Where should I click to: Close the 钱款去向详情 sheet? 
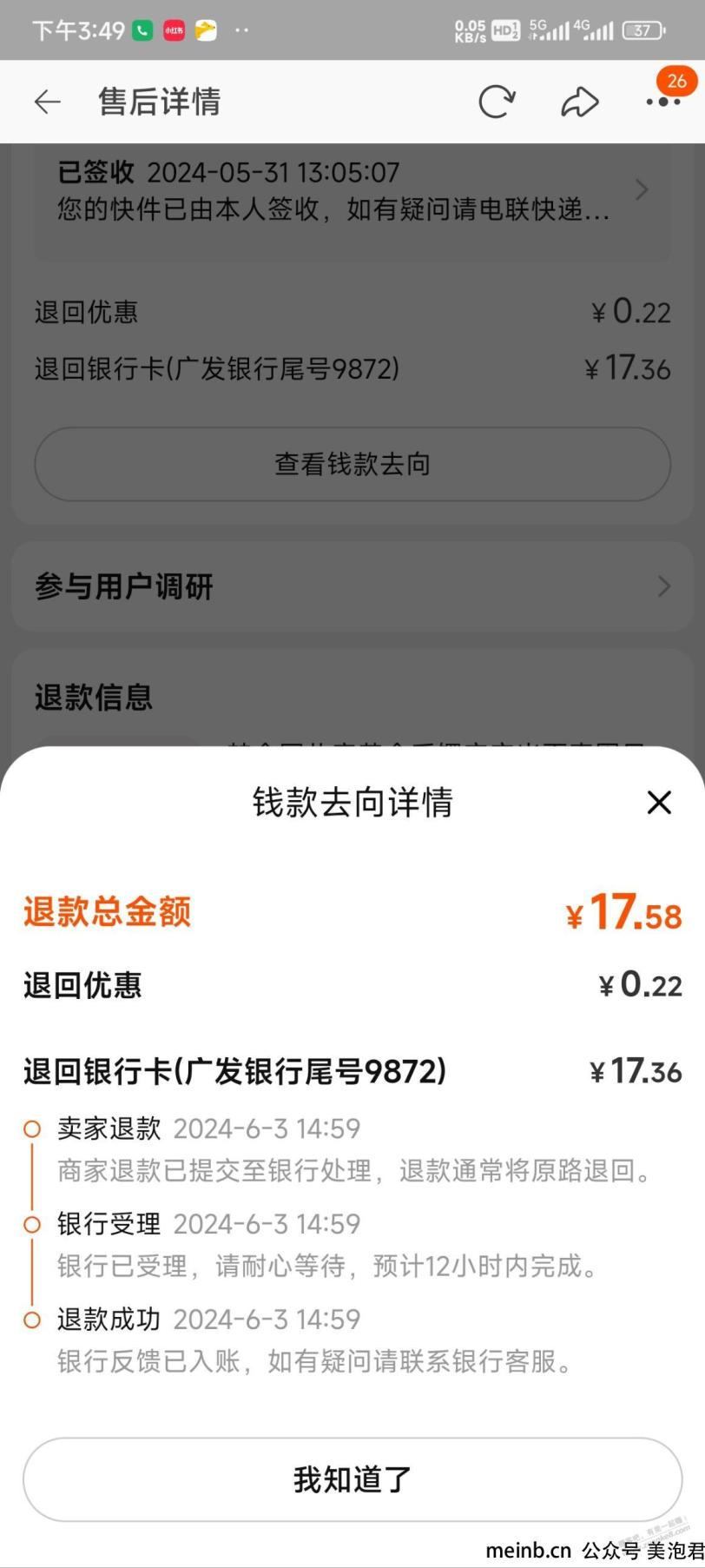[x=659, y=802]
